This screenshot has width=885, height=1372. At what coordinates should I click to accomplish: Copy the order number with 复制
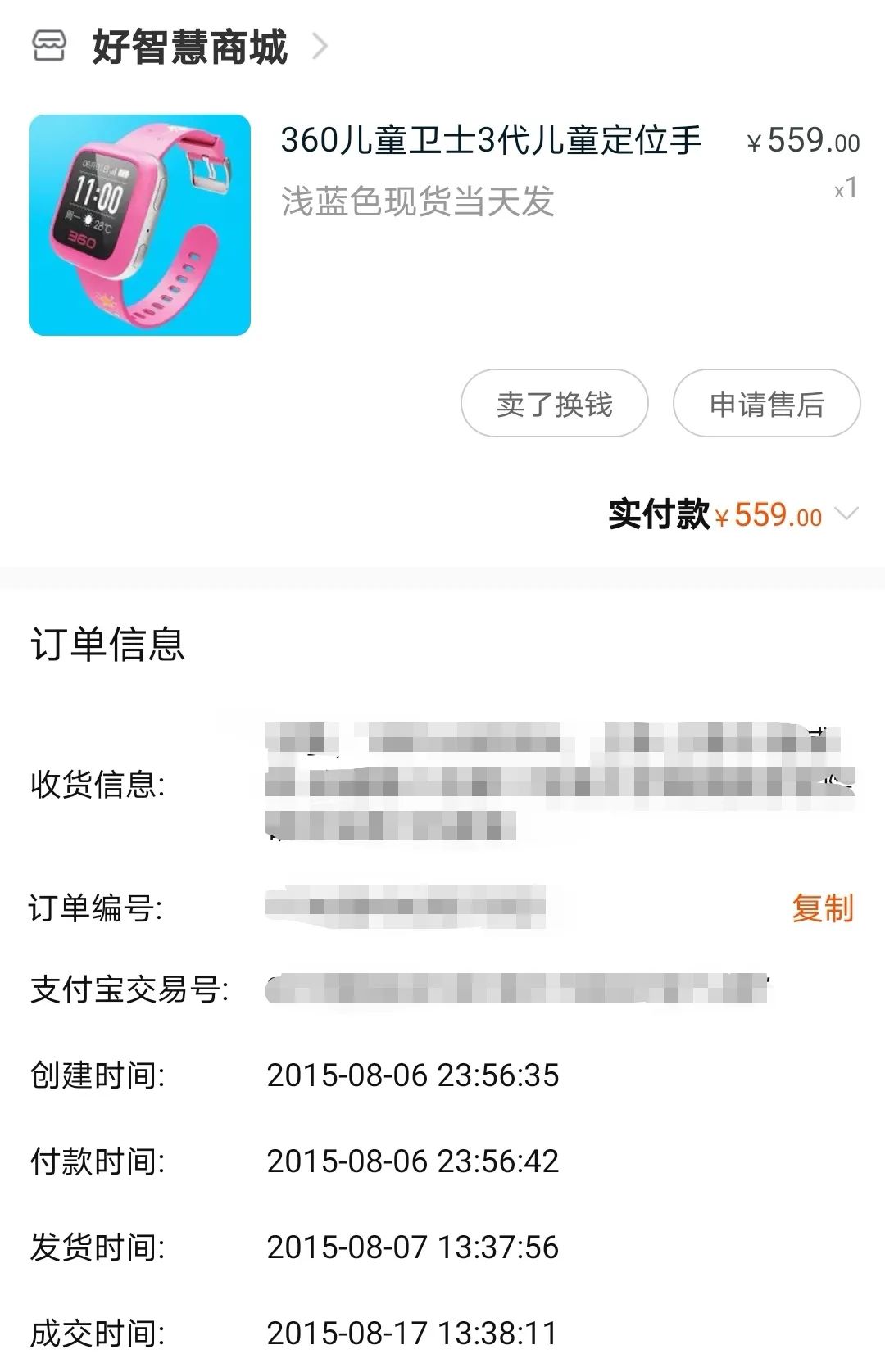[x=822, y=908]
